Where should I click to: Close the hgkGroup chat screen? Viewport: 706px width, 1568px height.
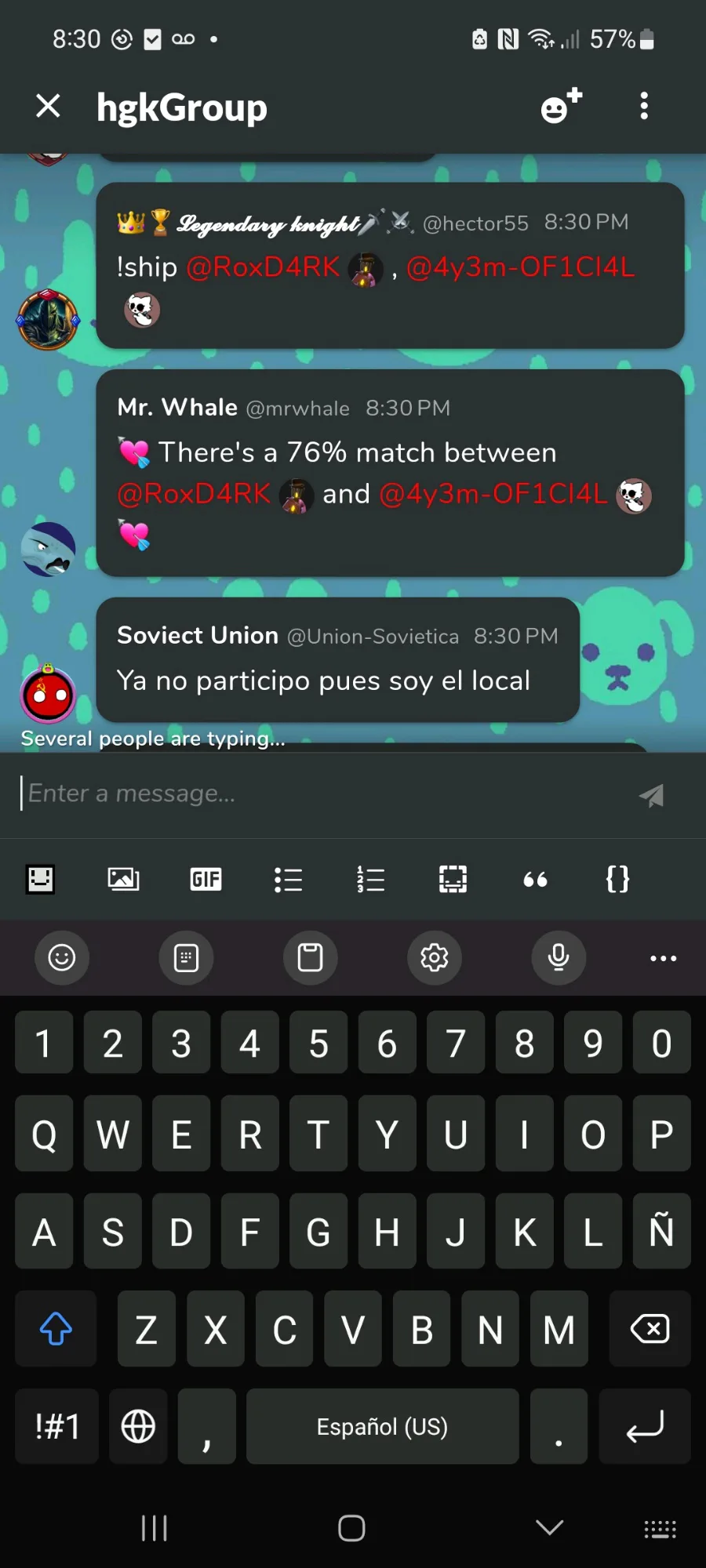pos(48,106)
